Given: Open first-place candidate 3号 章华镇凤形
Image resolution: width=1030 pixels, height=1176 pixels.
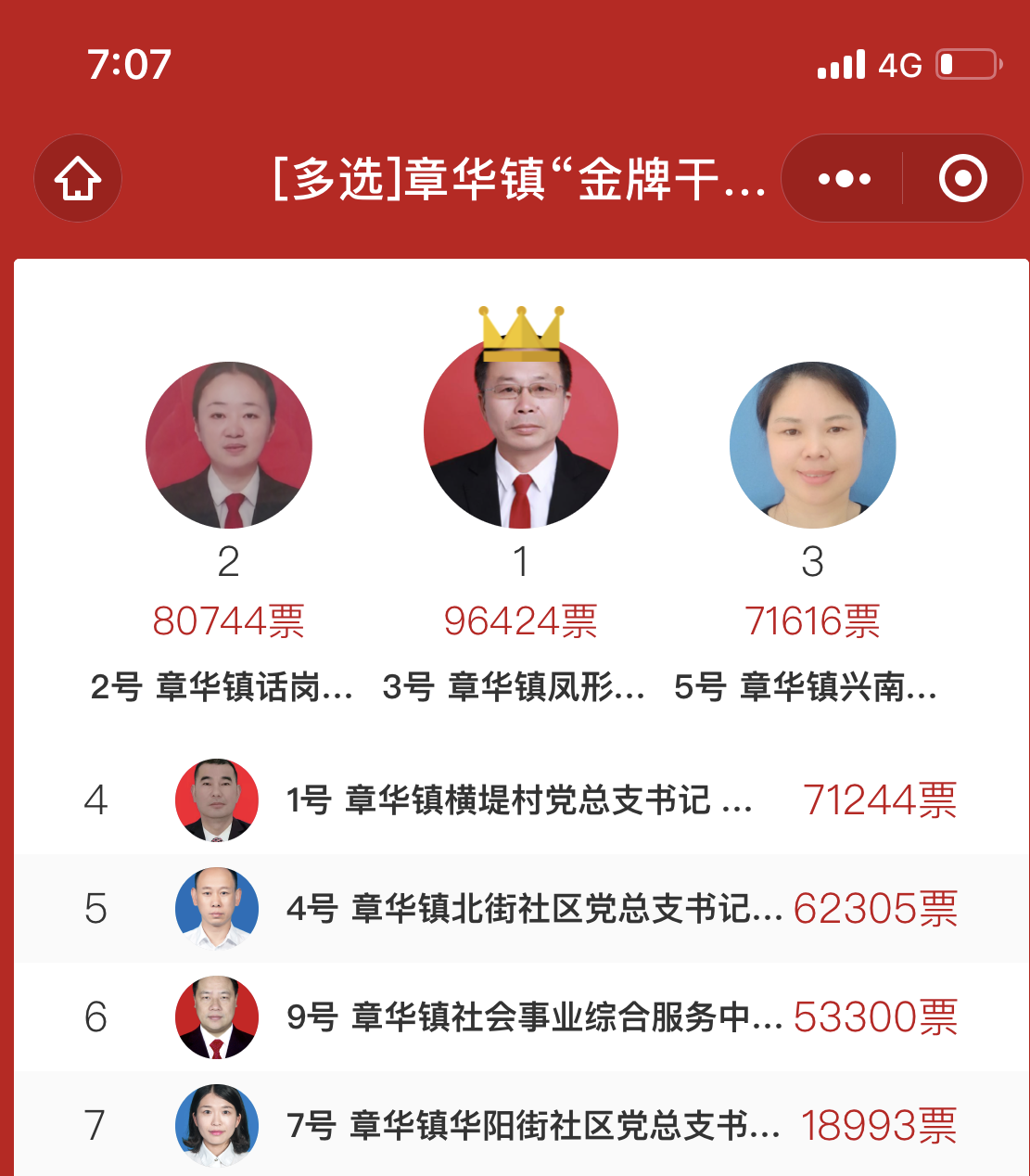Looking at the screenshot, I should click(520, 432).
